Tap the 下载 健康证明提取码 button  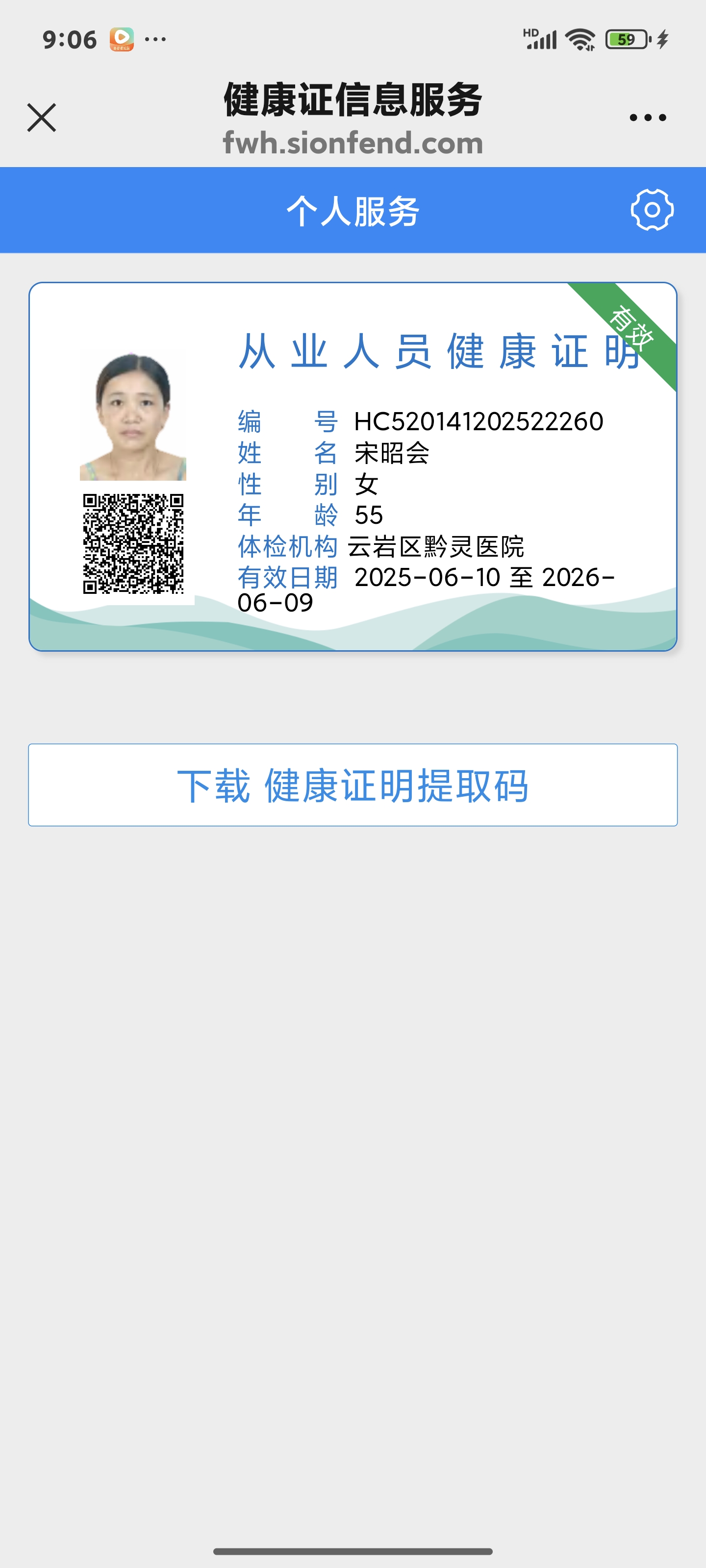tap(353, 784)
